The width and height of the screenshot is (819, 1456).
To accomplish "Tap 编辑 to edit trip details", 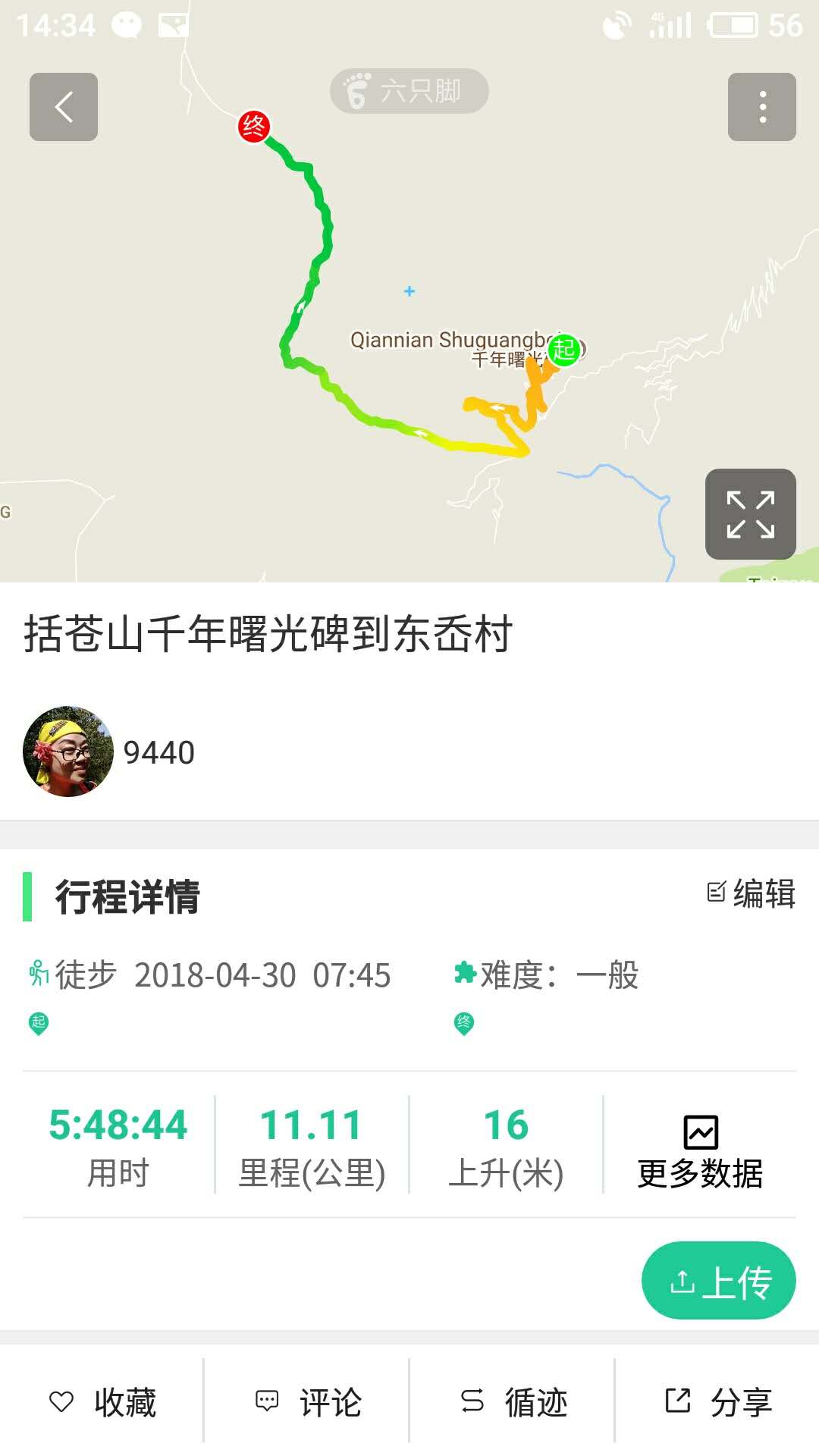I will (752, 893).
